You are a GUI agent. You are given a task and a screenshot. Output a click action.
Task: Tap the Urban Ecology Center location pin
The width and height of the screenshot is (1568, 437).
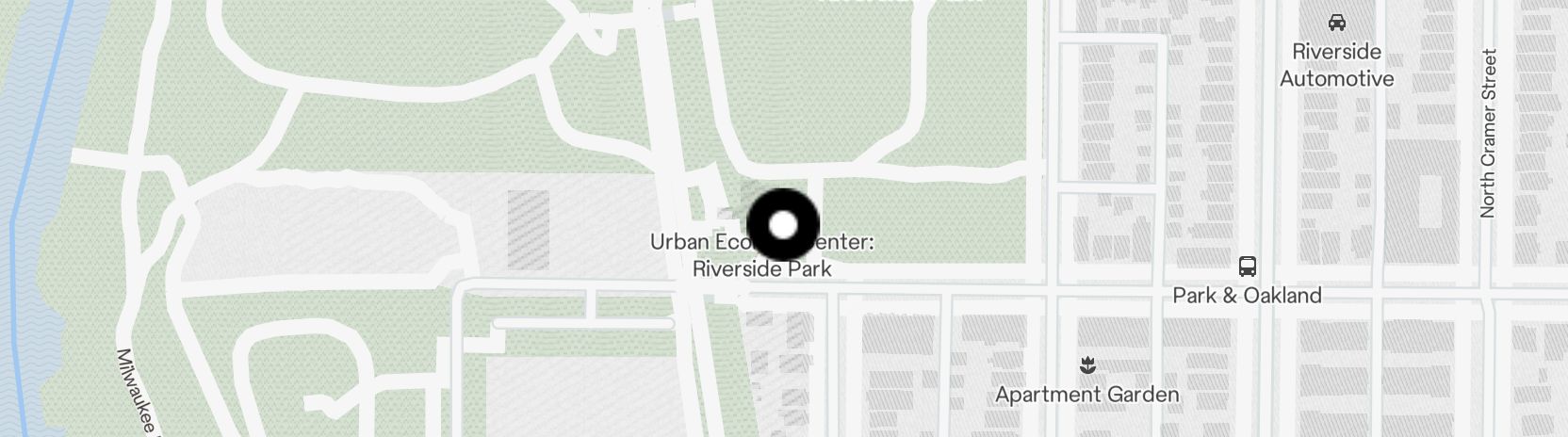coord(783,225)
